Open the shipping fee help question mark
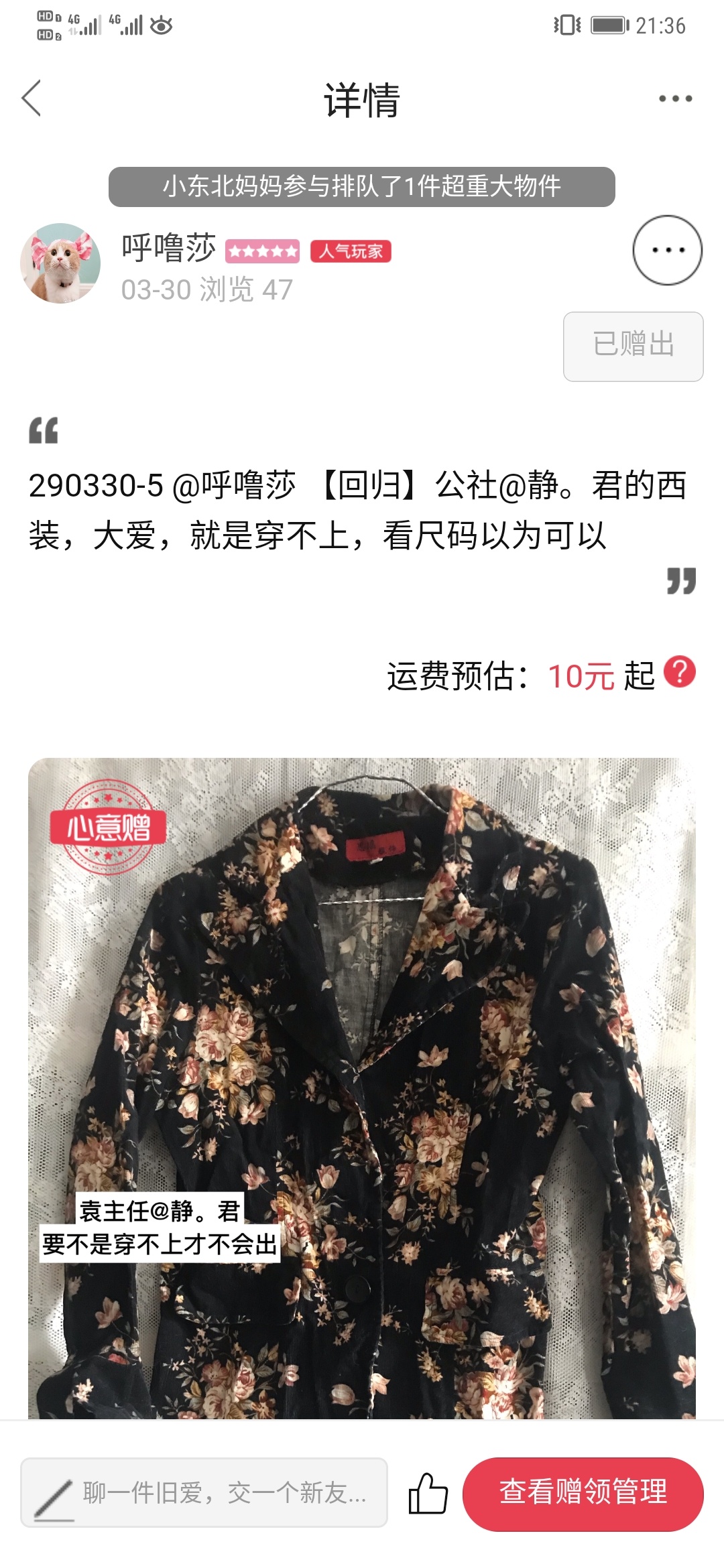724x1568 pixels. 680,672
